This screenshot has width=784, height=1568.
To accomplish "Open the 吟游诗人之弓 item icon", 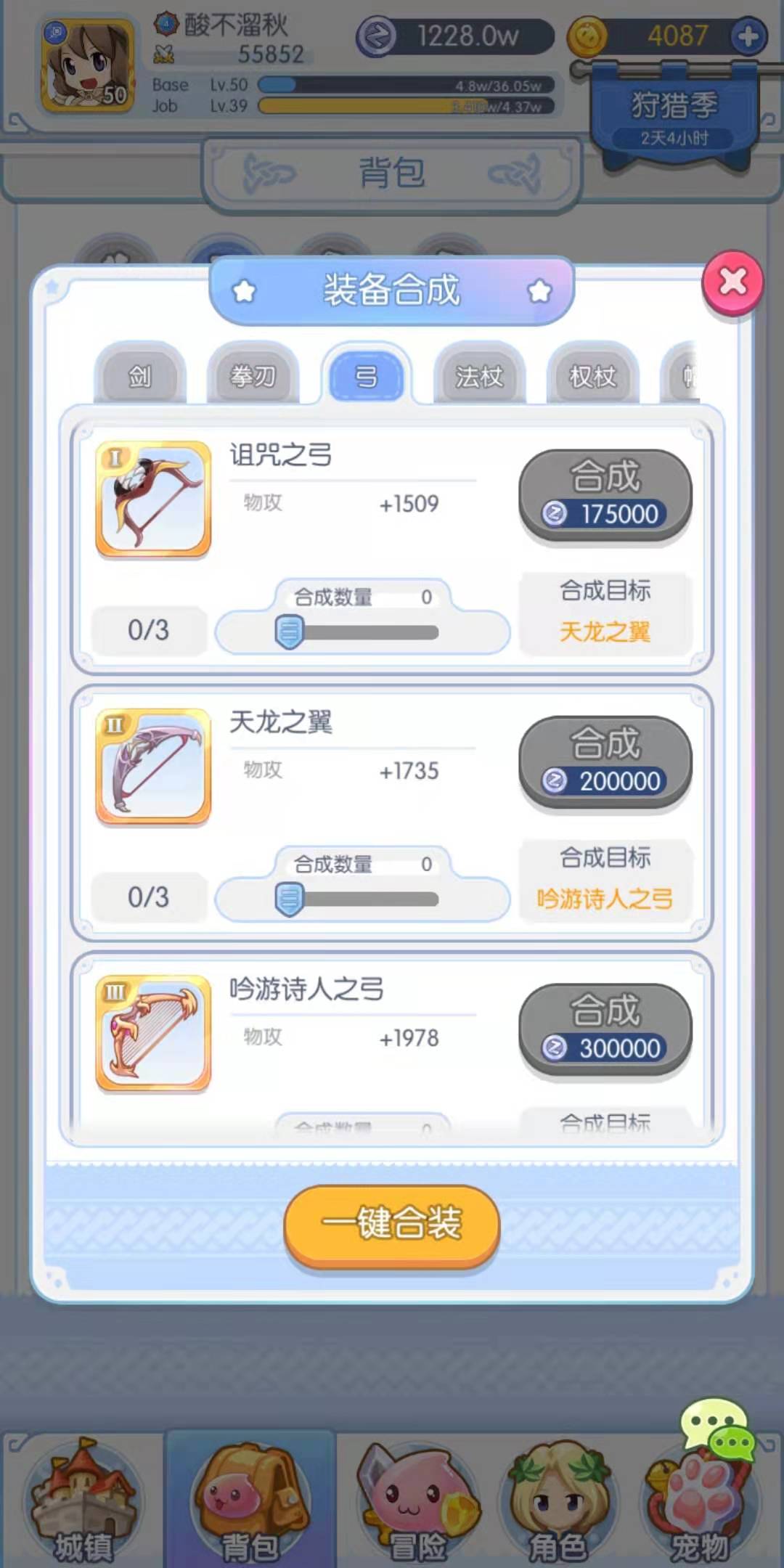I will point(153,1032).
